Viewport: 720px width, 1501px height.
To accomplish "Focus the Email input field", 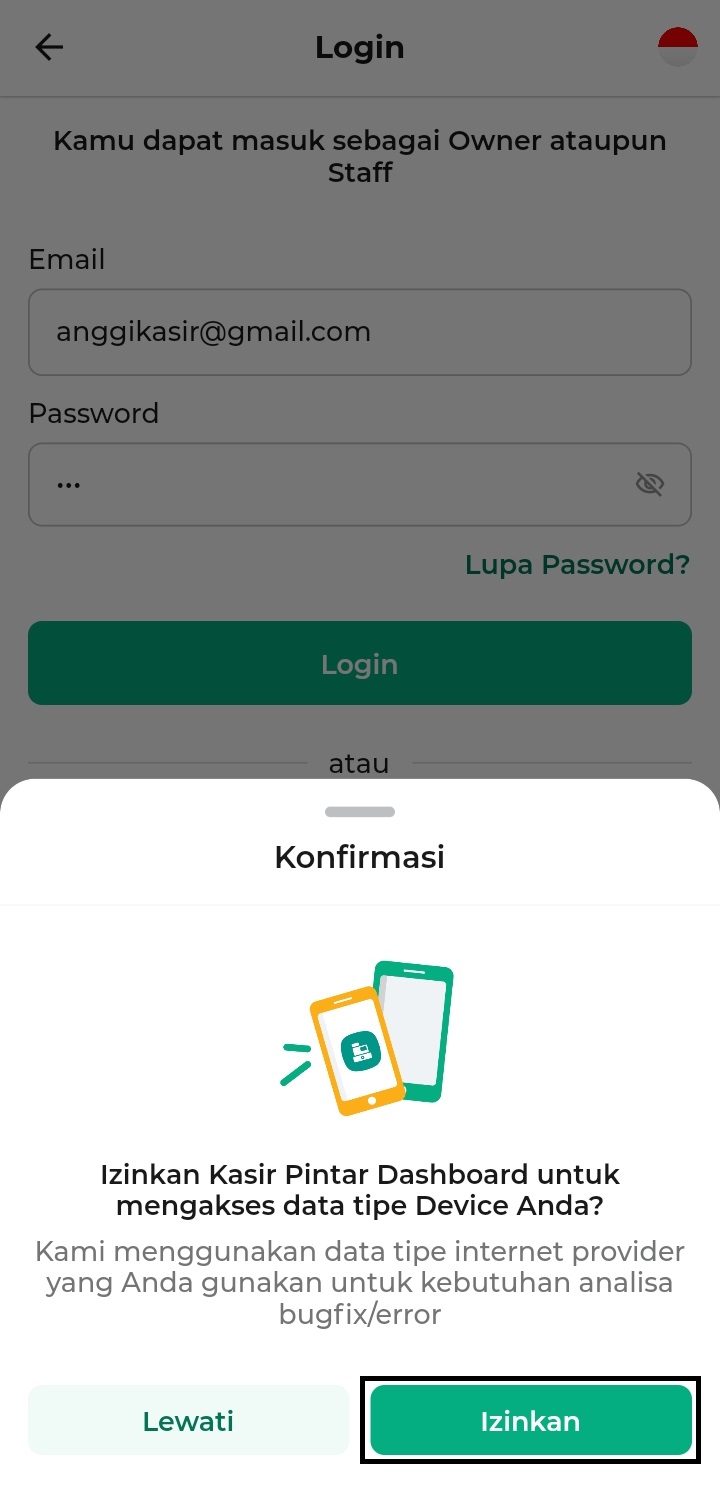I will pyautogui.click(x=360, y=332).
